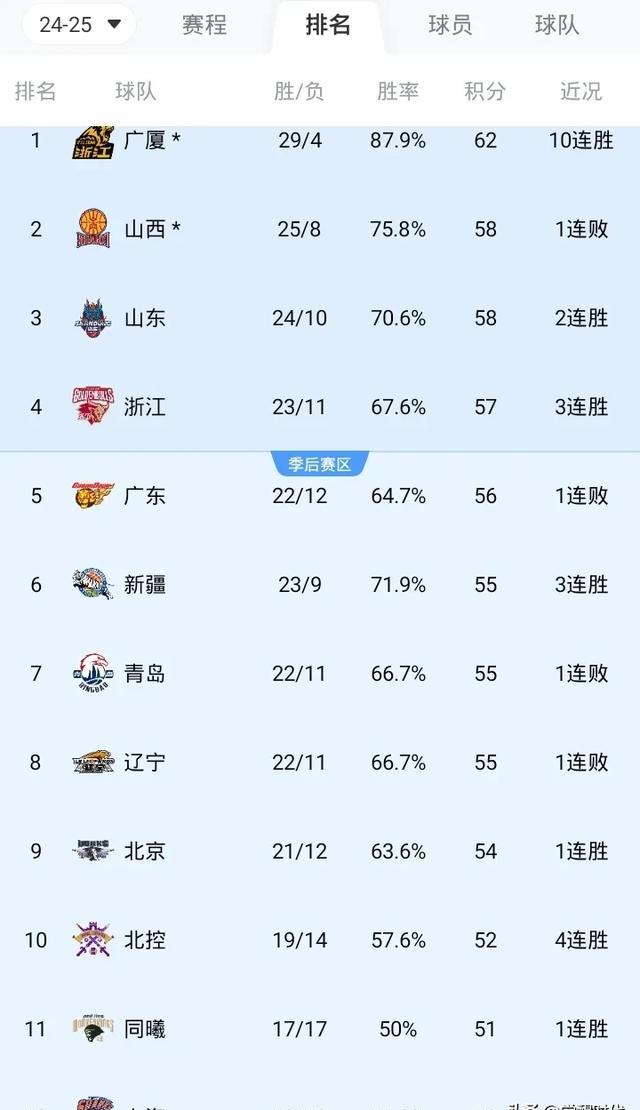Screen dimensions: 640x1110
Task: View the 同曦 team row
Action: 145,1029
